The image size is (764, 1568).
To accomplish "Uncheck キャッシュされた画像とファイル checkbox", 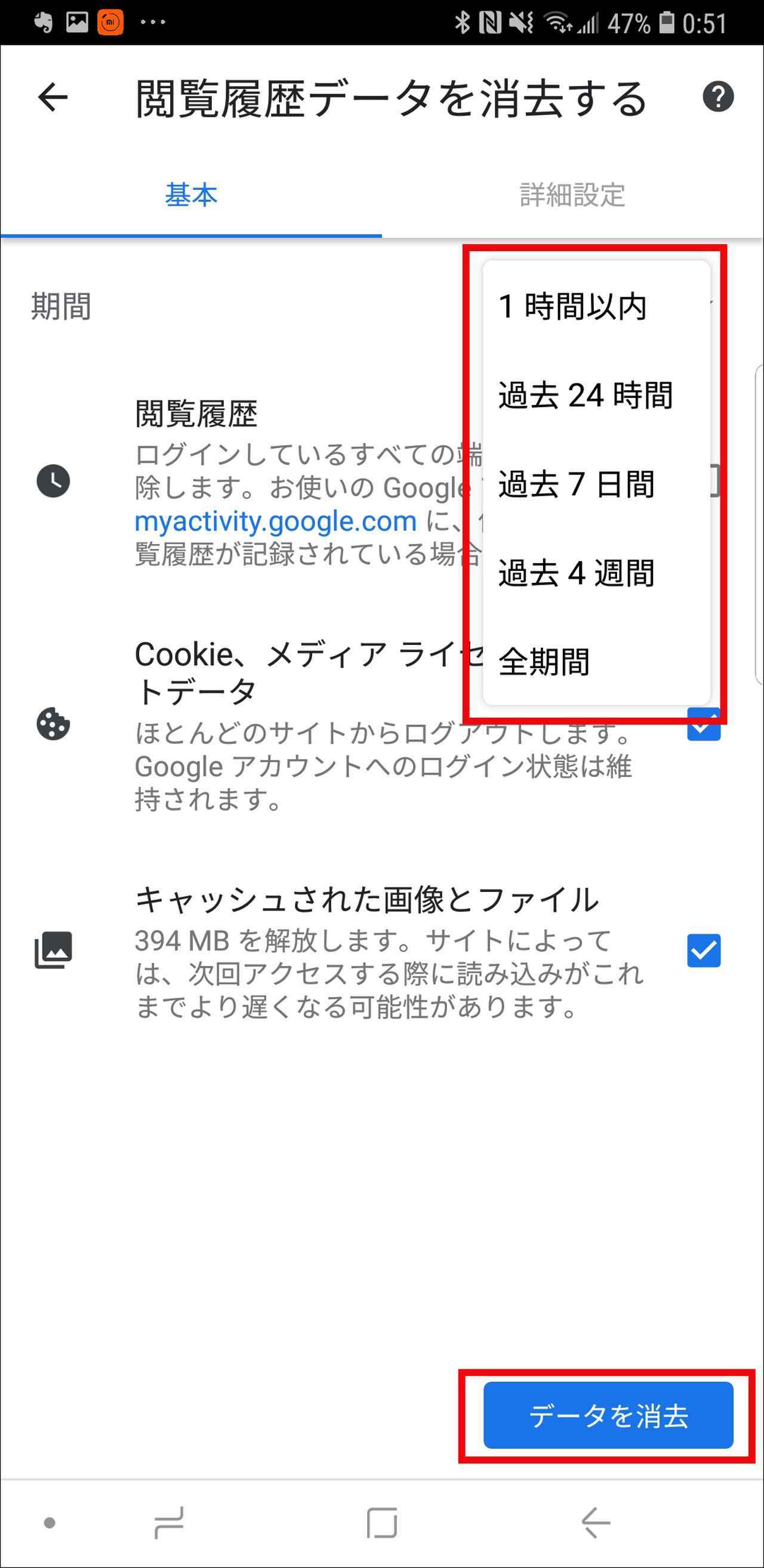I will (x=704, y=951).
